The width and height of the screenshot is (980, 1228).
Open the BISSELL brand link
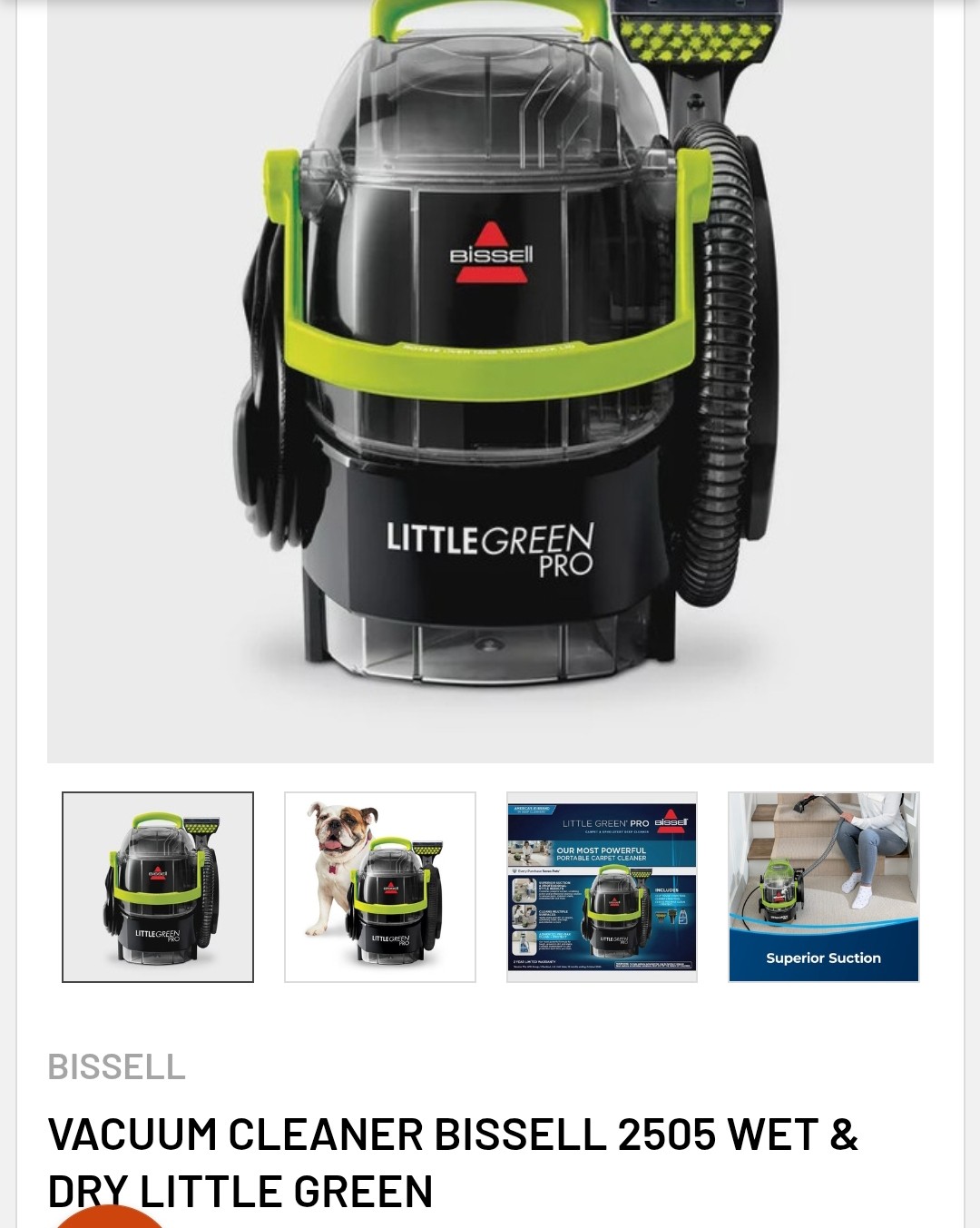pos(116,1066)
